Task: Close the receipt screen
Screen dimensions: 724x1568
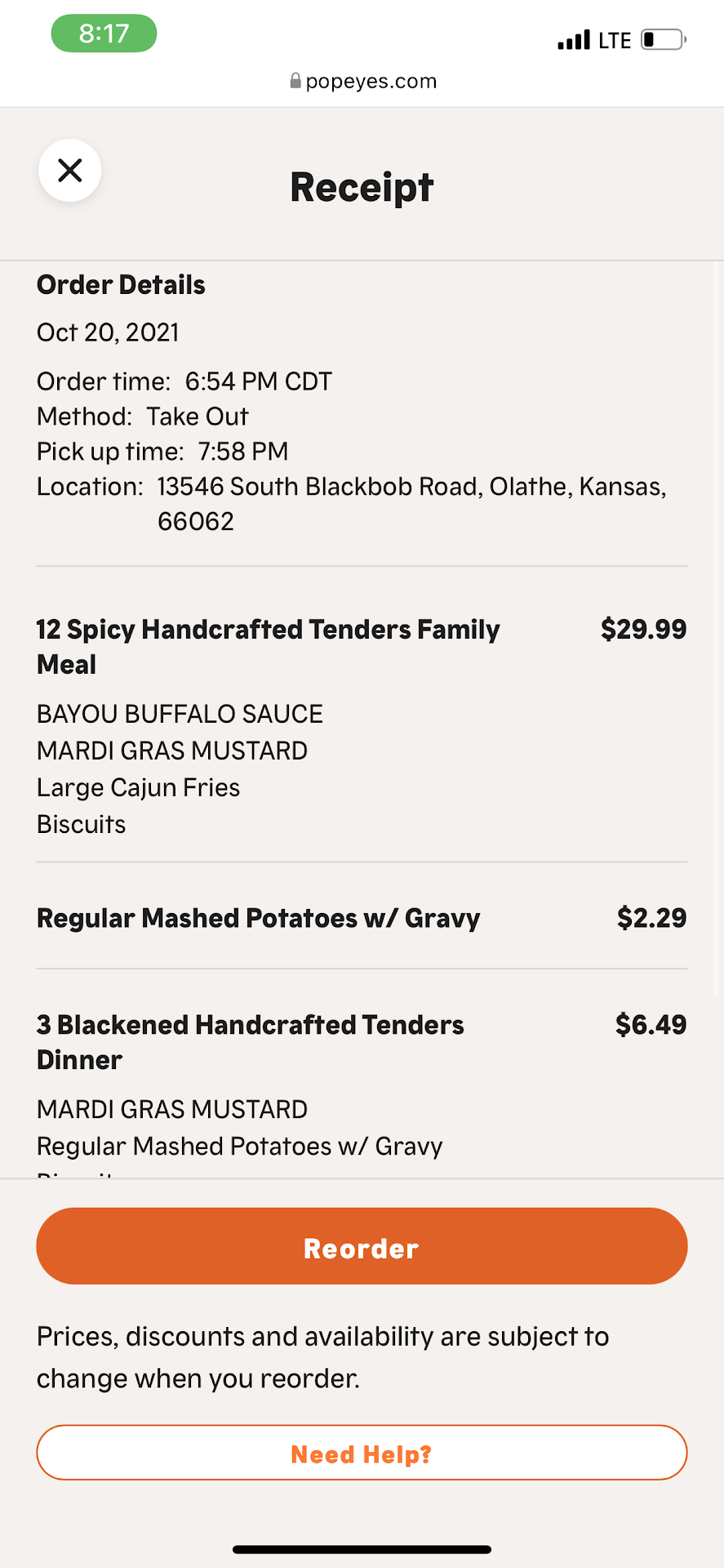Action: [x=70, y=171]
